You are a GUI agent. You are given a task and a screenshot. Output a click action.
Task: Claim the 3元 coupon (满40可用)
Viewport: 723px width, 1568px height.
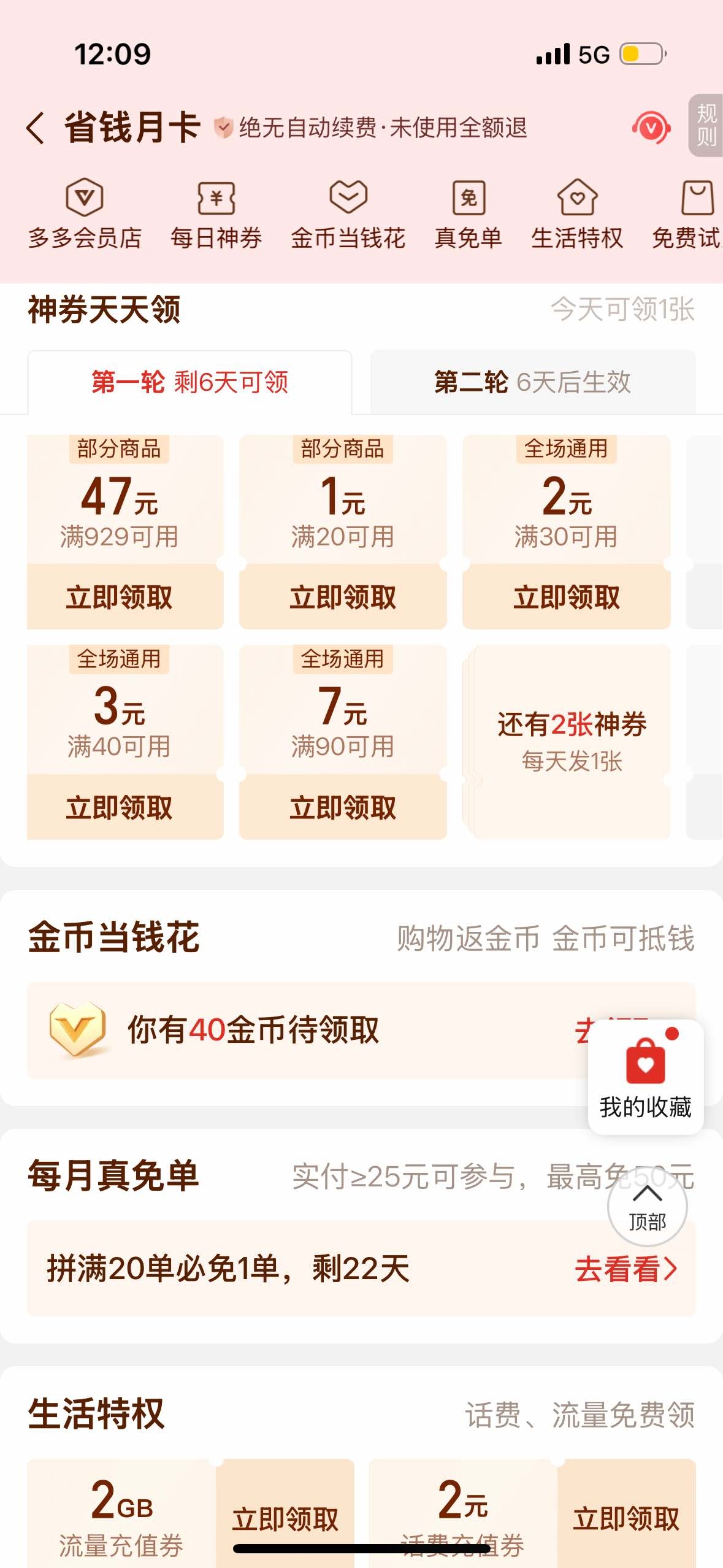(120, 807)
